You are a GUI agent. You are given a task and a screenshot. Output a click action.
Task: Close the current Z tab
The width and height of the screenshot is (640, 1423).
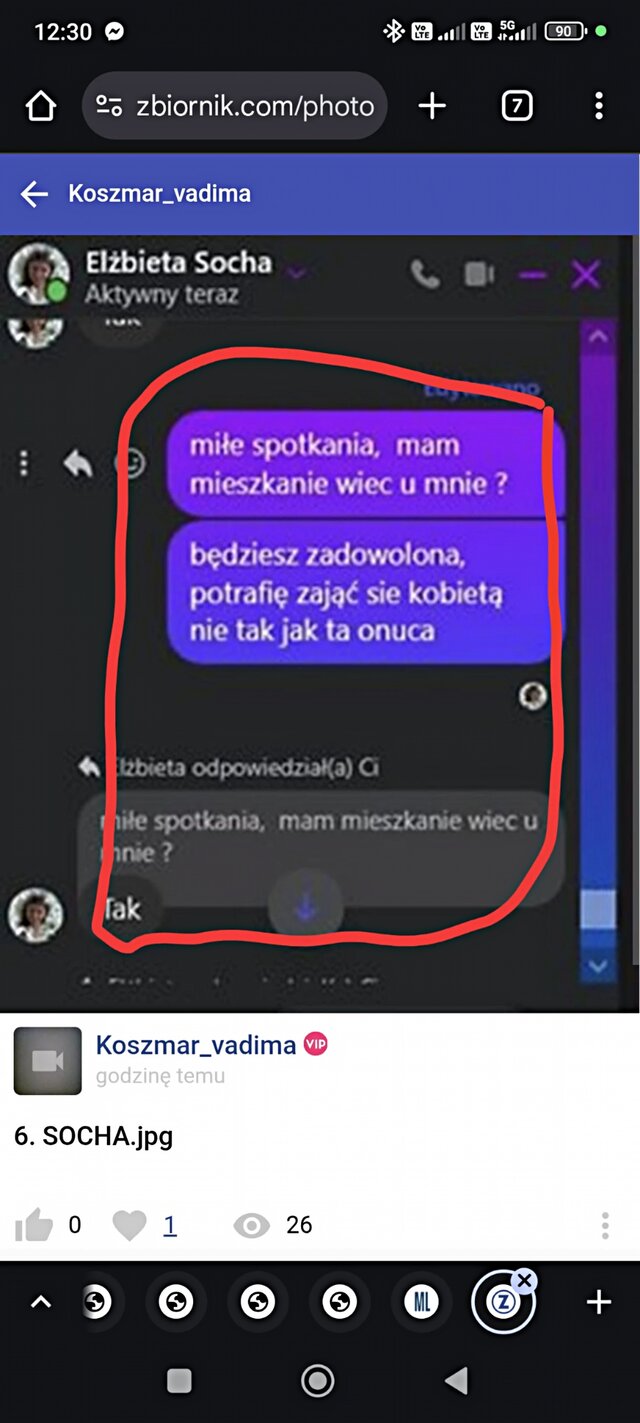coord(525,1281)
